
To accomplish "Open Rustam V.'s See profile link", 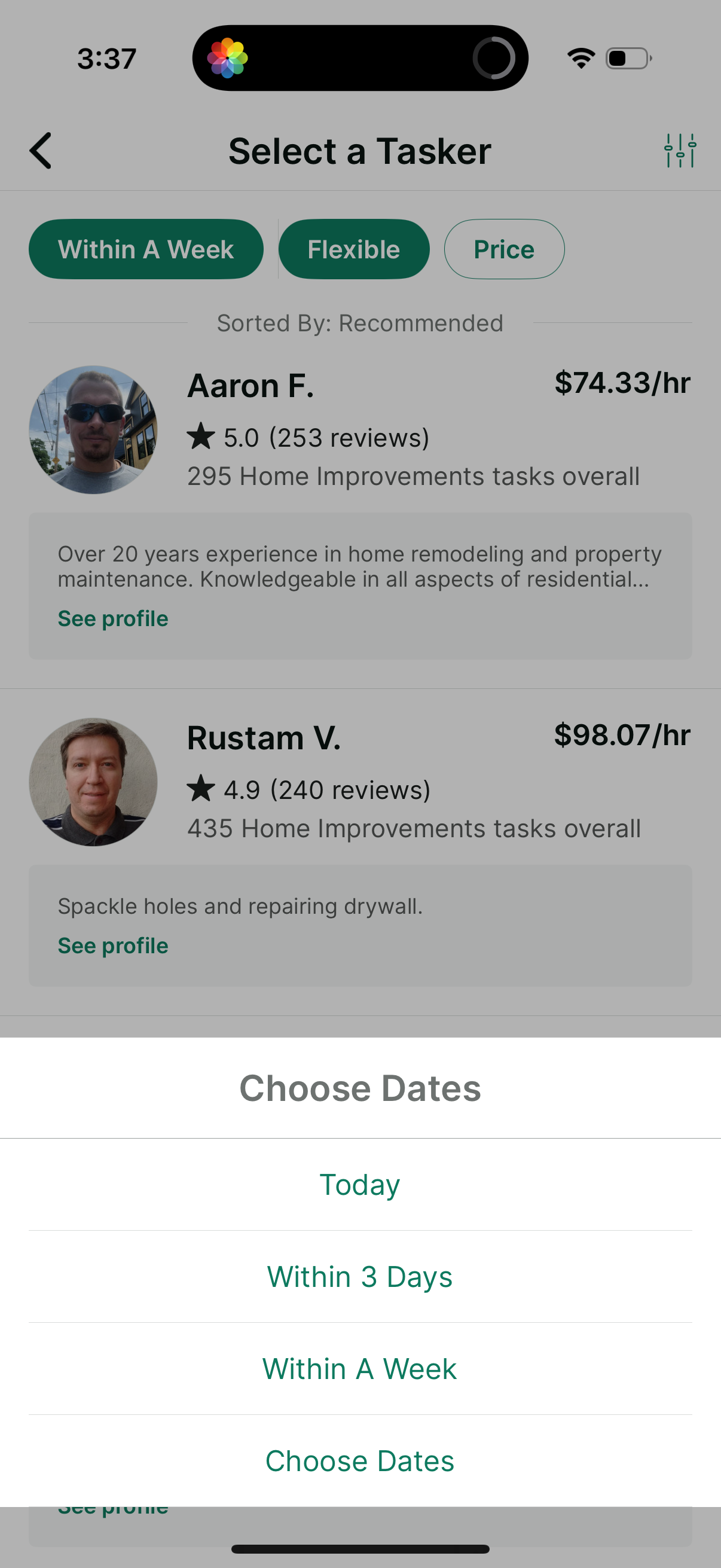I will [112, 945].
